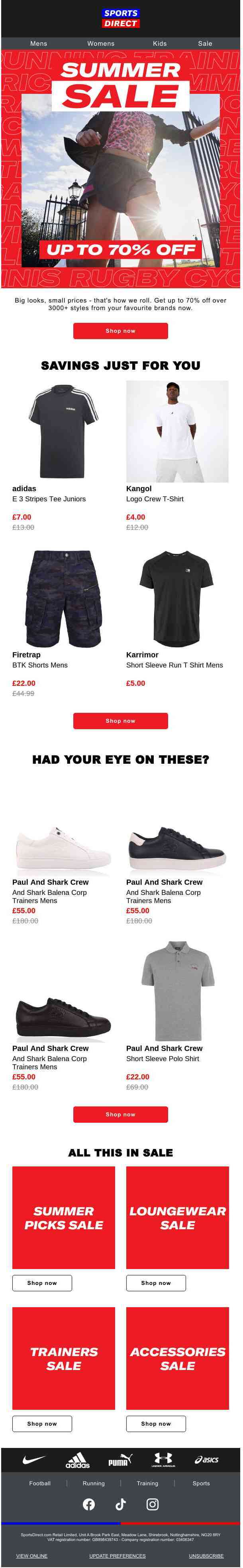View adidas E 3 Stripes Tee Juniors
The width and height of the screenshot is (243, 1568).
63,432
